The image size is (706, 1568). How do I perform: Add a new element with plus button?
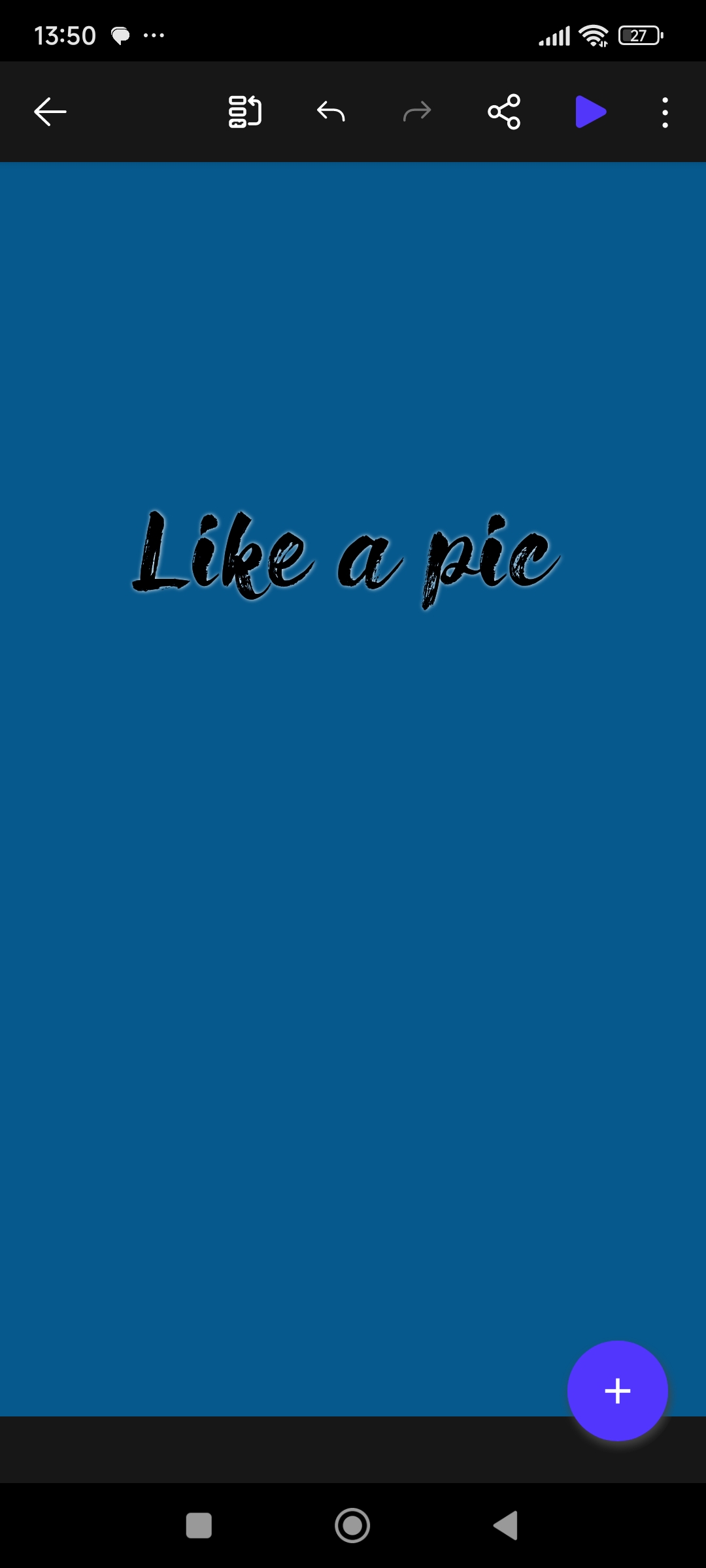click(618, 1391)
